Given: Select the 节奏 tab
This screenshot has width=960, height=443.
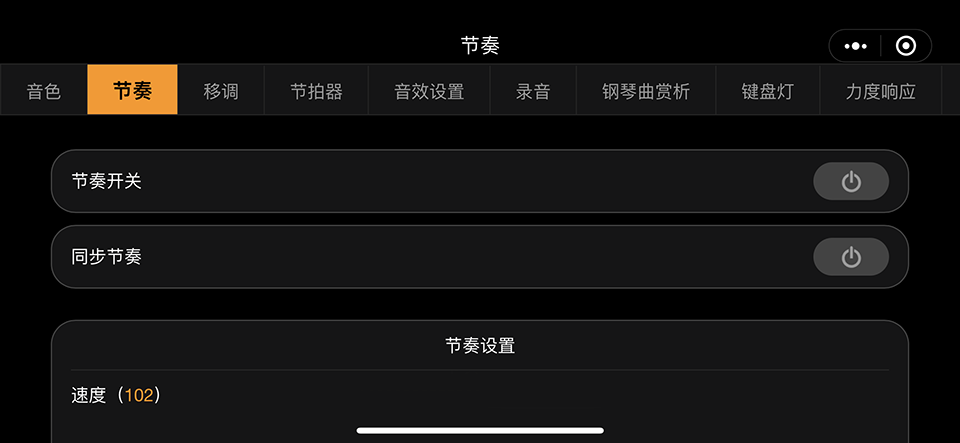Looking at the screenshot, I should click(132, 91).
